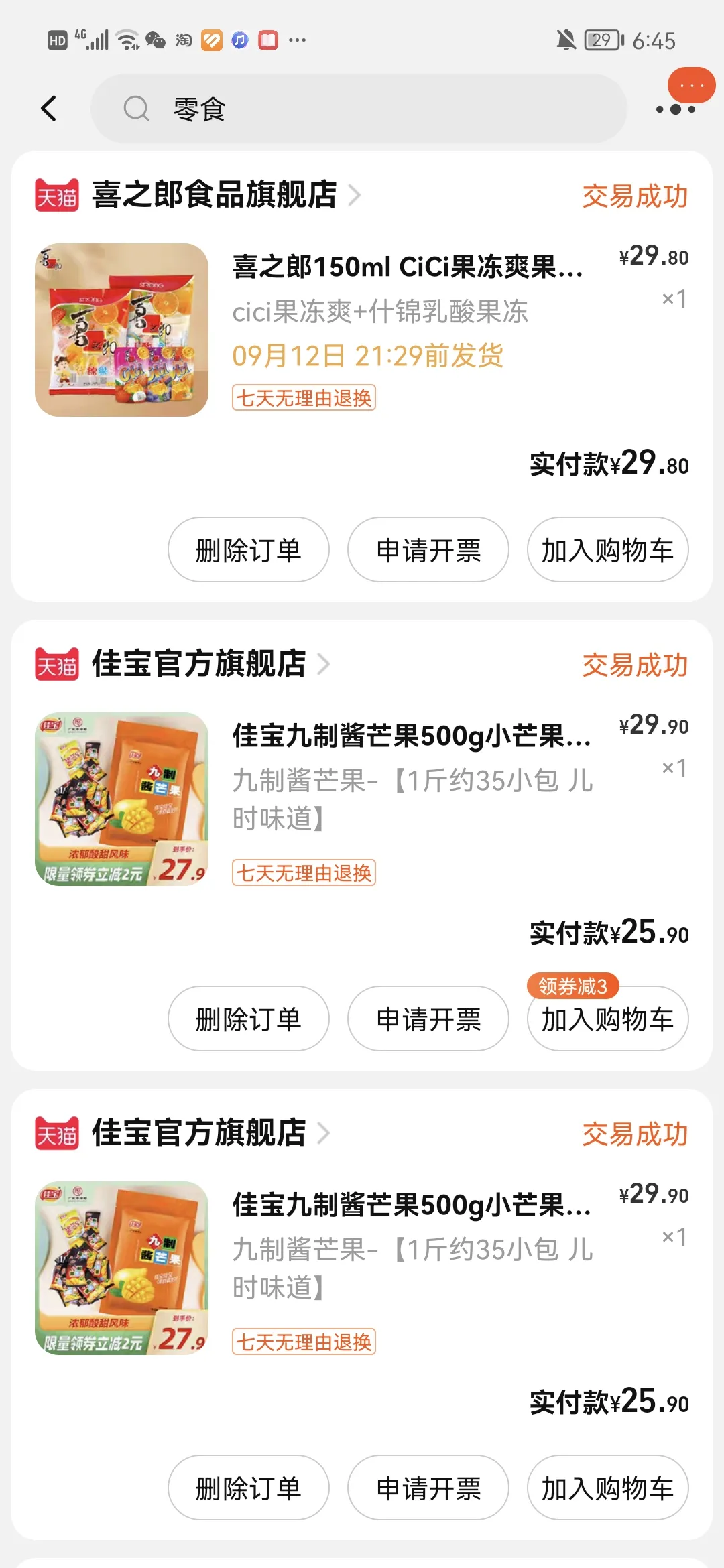
Task: Open the three-dot more menu at top right
Action: tap(676, 109)
